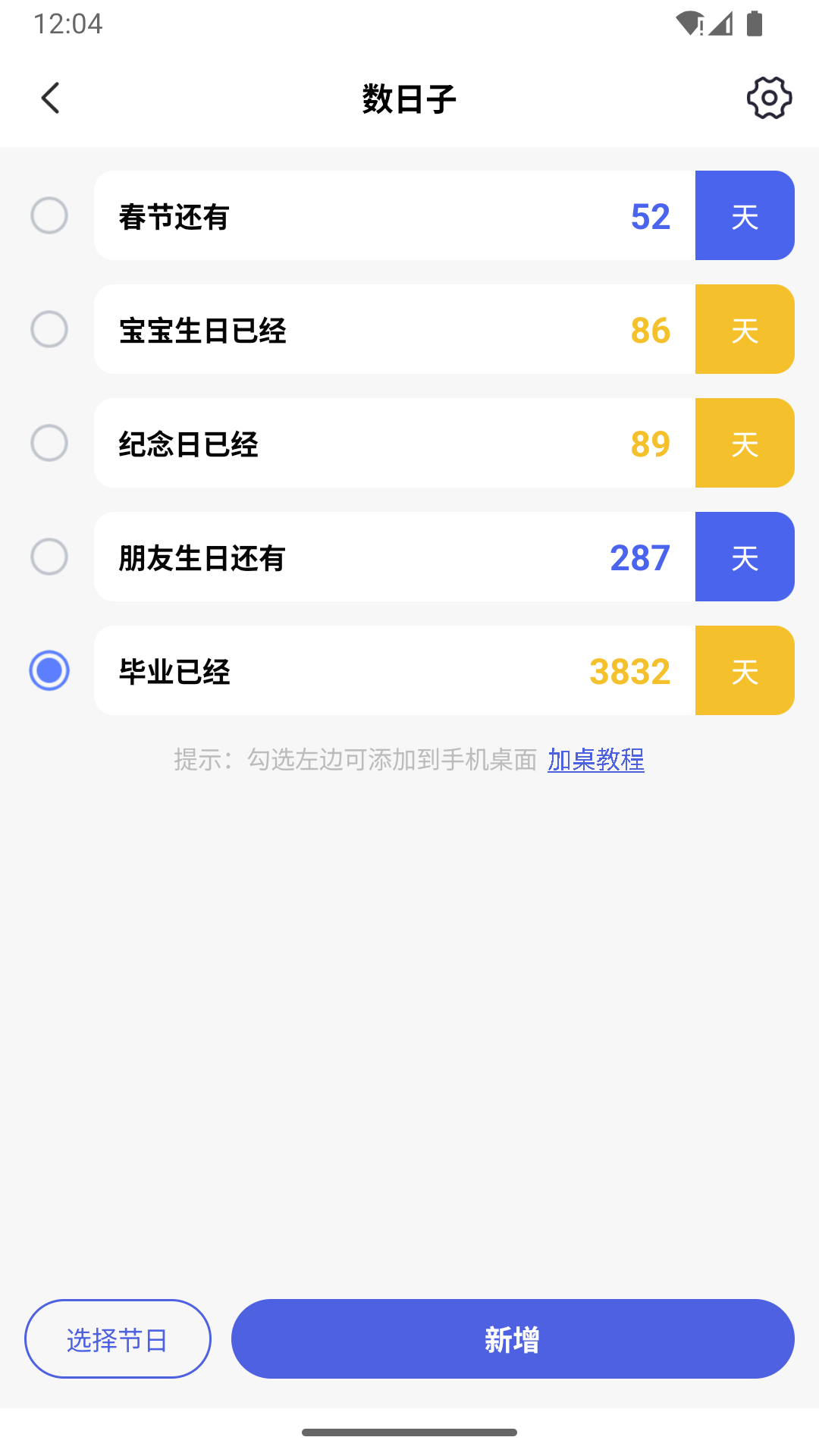The height and width of the screenshot is (1456, 819).
Task: Click the blue 天 badge for 朋友生日还有
Action: tap(745, 556)
